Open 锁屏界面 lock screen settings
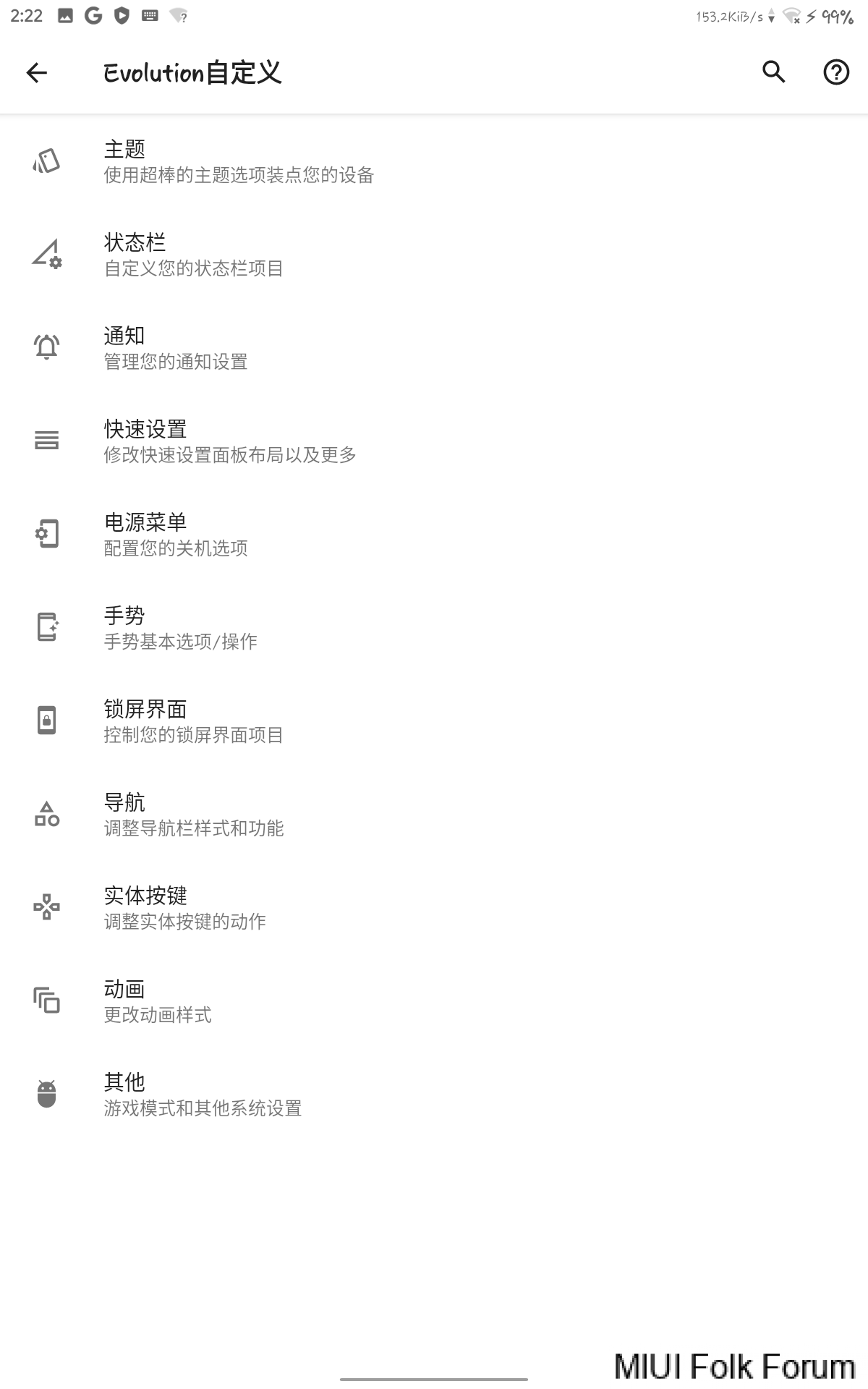Viewport: 868px width, 1389px height. 194,721
